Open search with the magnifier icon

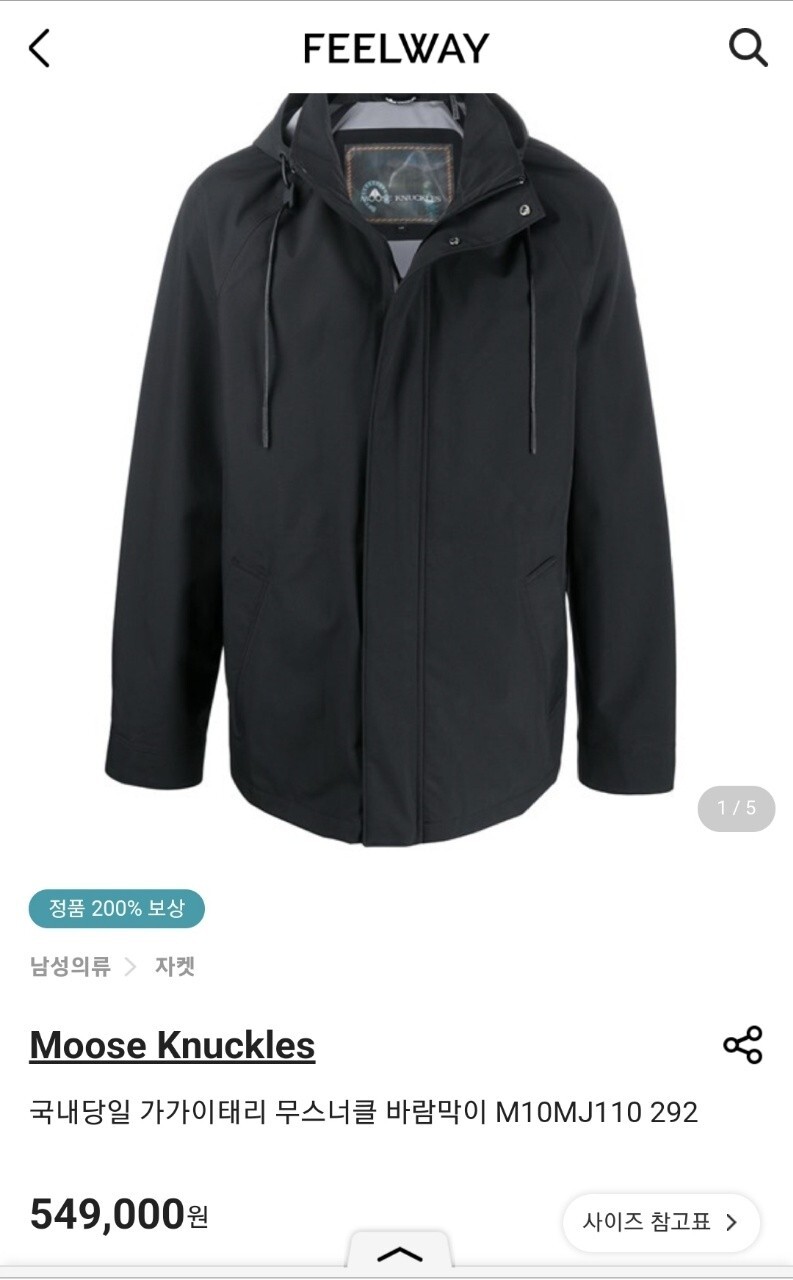[747, 47]
